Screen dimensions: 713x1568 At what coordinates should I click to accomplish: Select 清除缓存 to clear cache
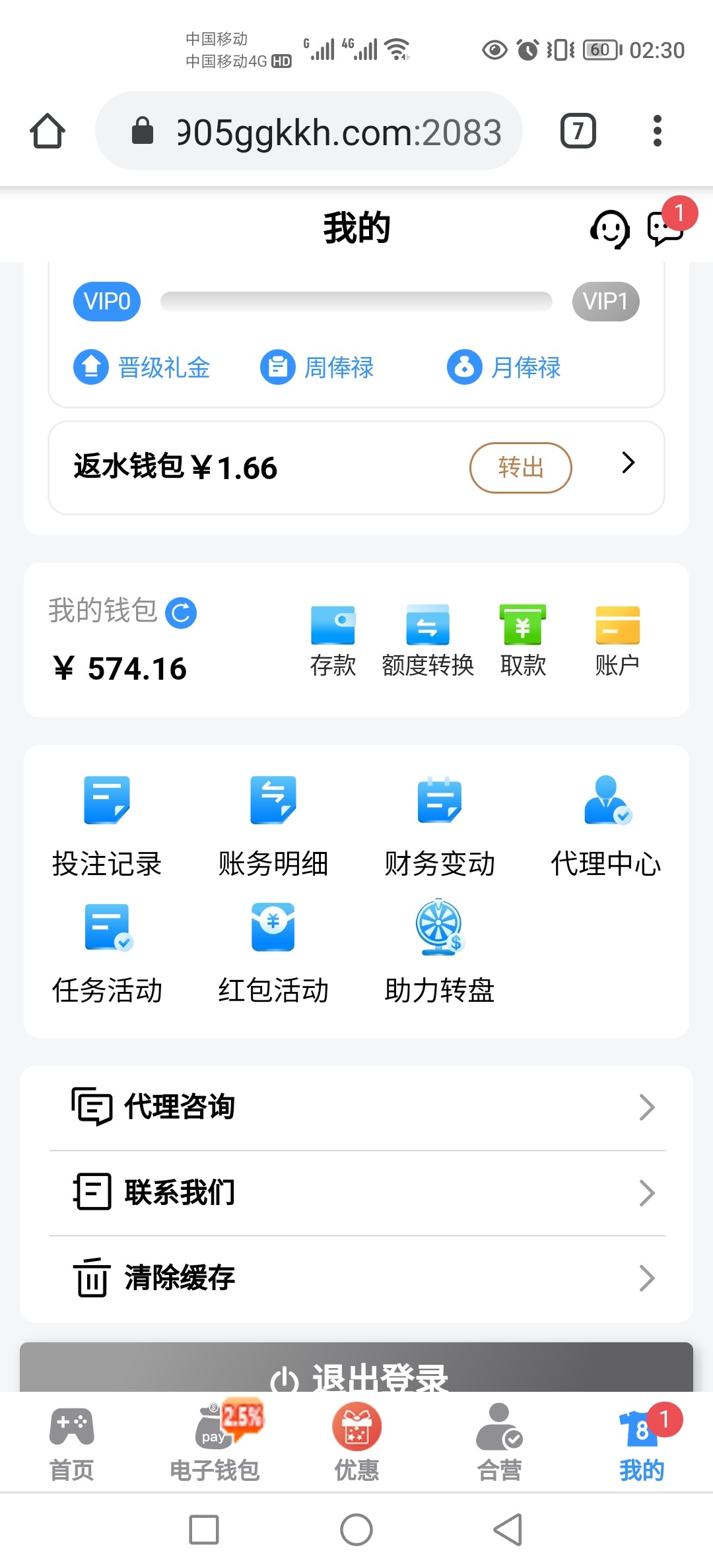(x=356, y=1278)
